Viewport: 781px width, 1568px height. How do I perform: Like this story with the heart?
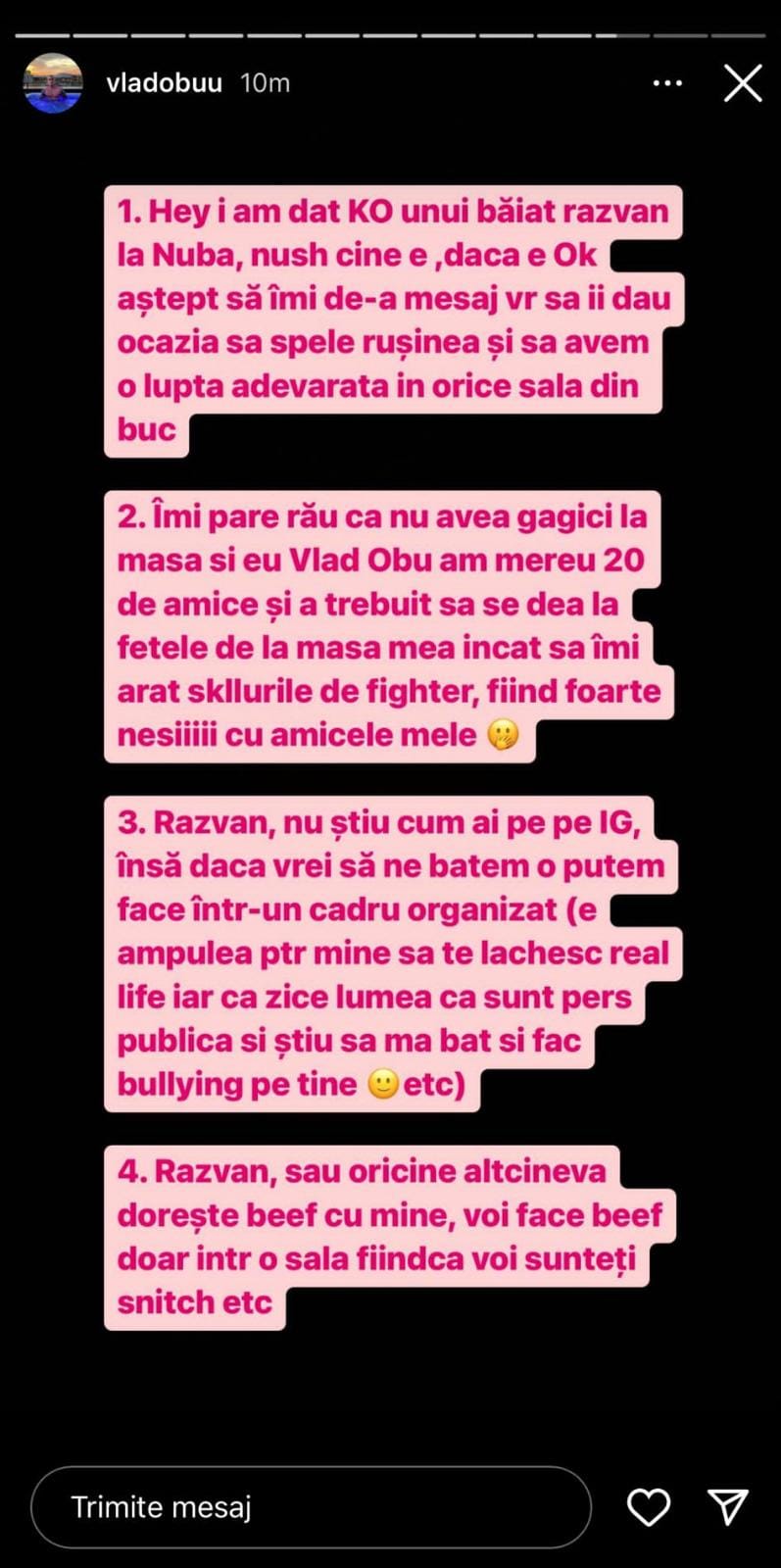click(x=648, y=1507)
